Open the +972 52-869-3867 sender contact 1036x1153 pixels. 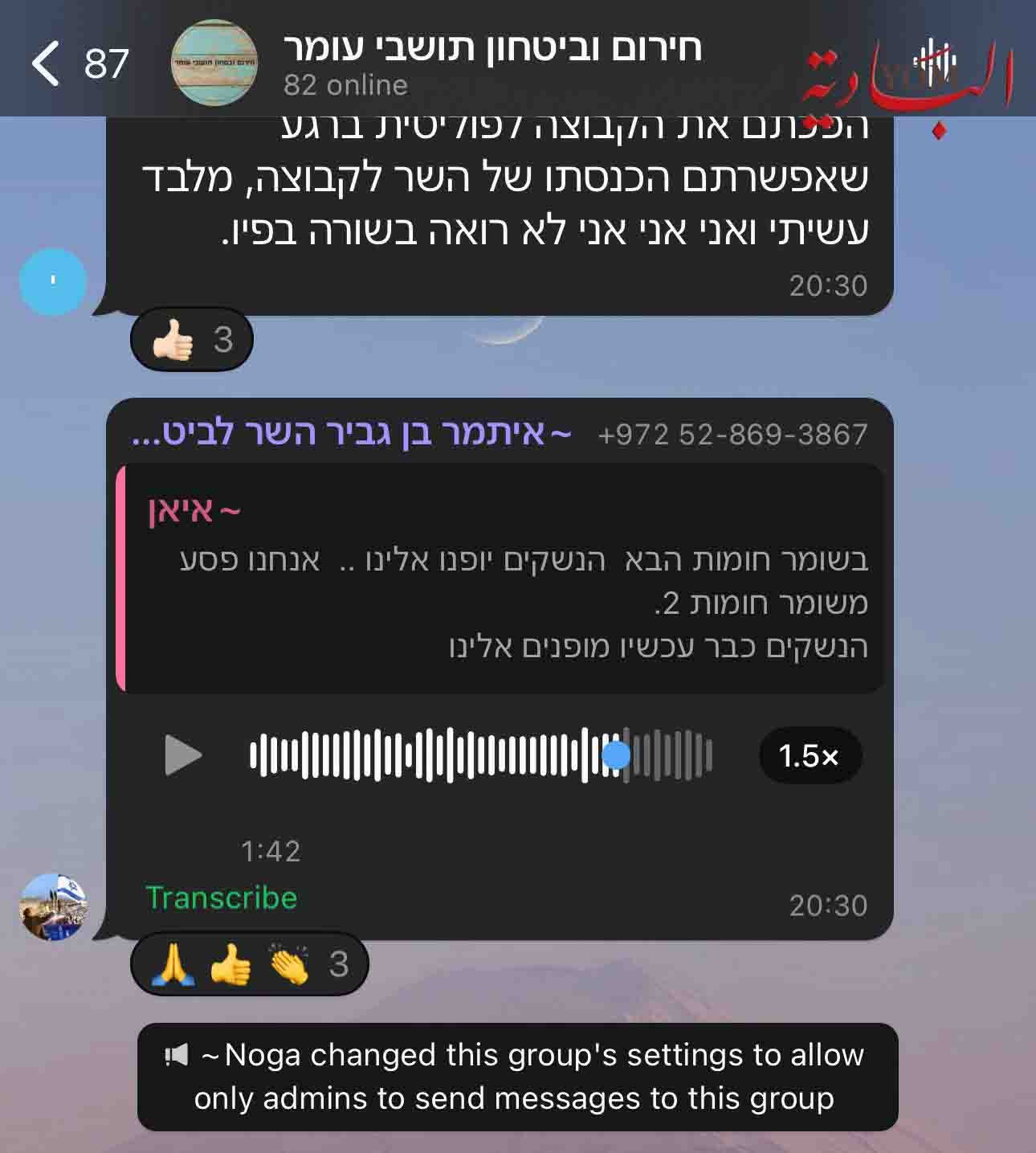coord(732,435)
